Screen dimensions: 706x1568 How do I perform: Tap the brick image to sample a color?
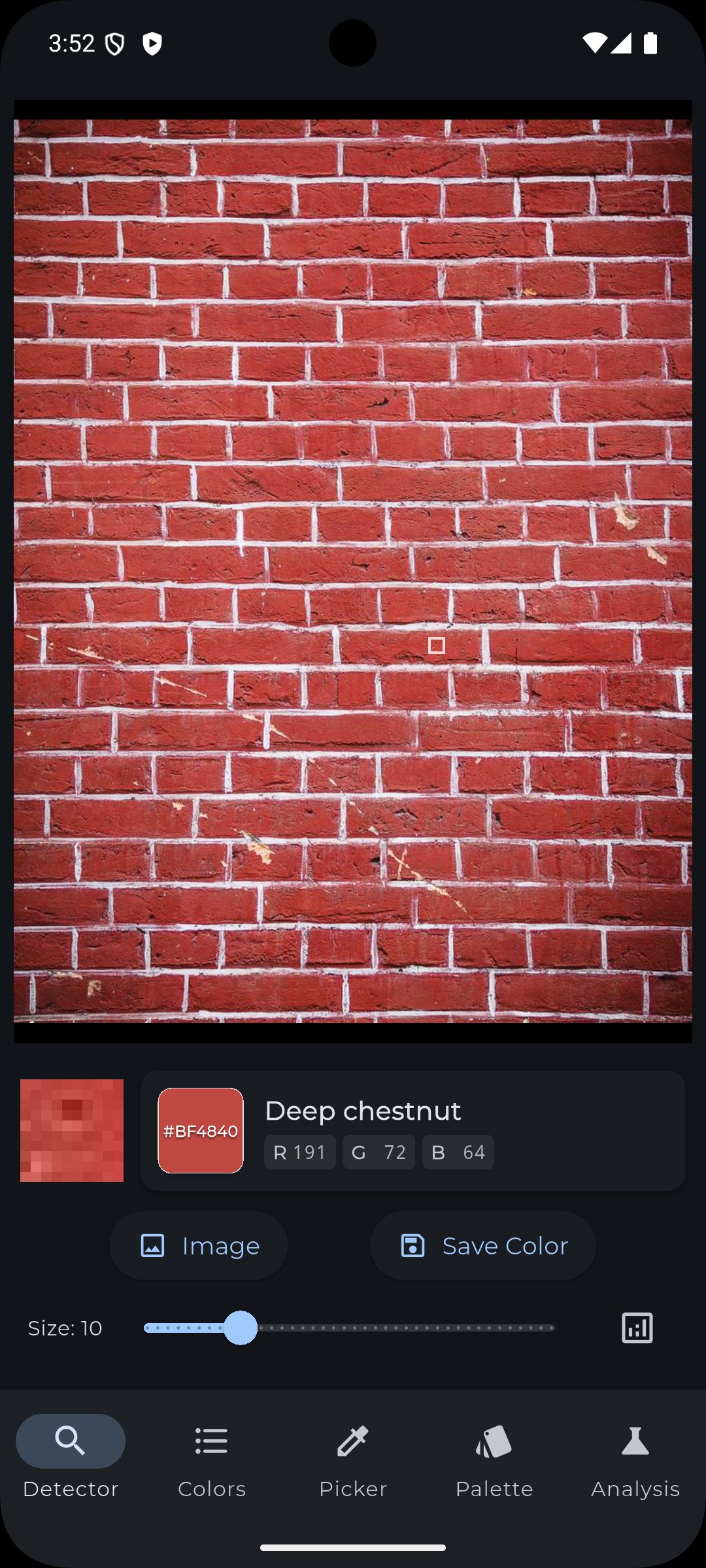(x=353, y=568)
